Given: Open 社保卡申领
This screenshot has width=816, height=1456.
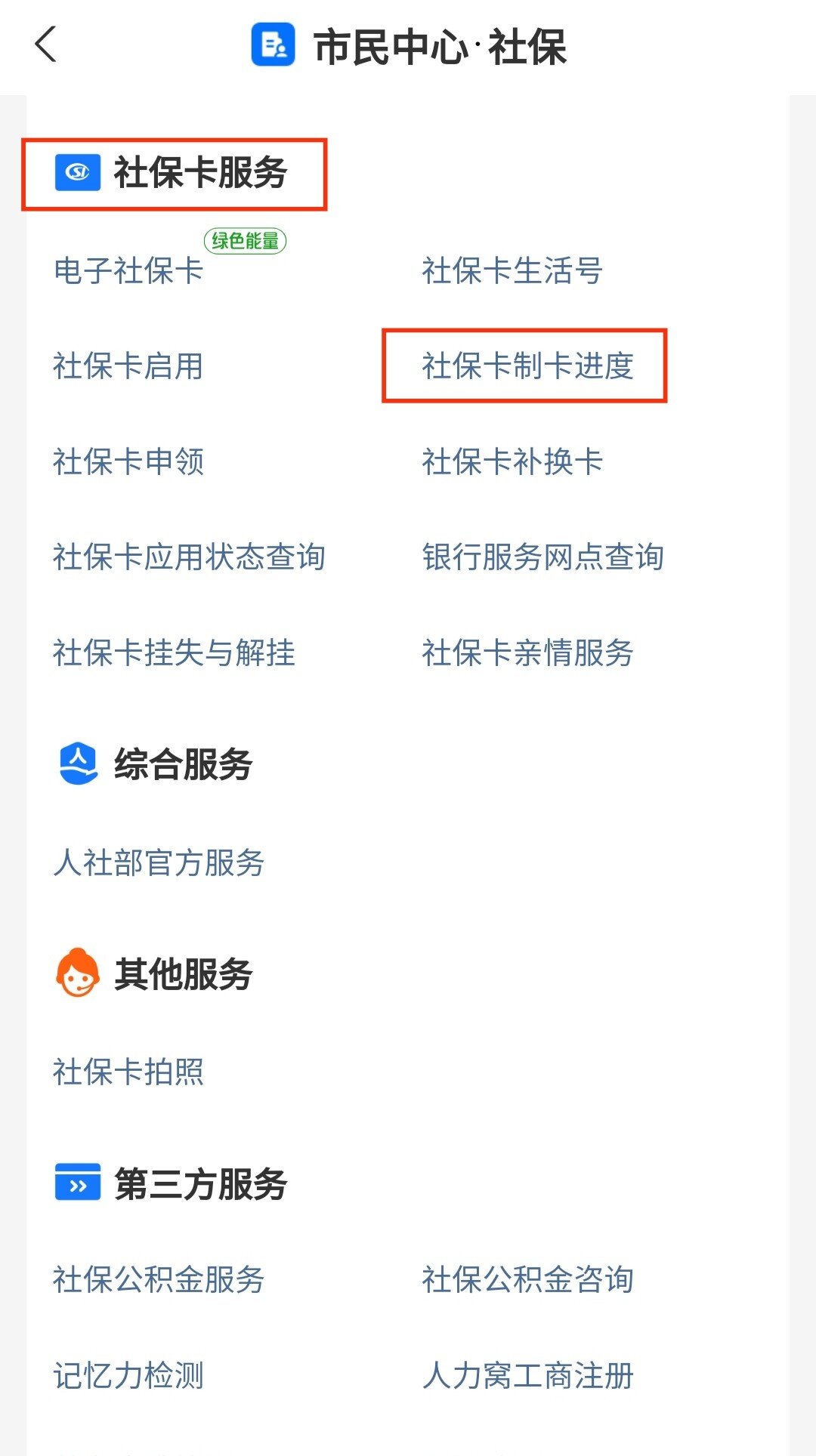Looking at the screenshot, I should (128, 461).
